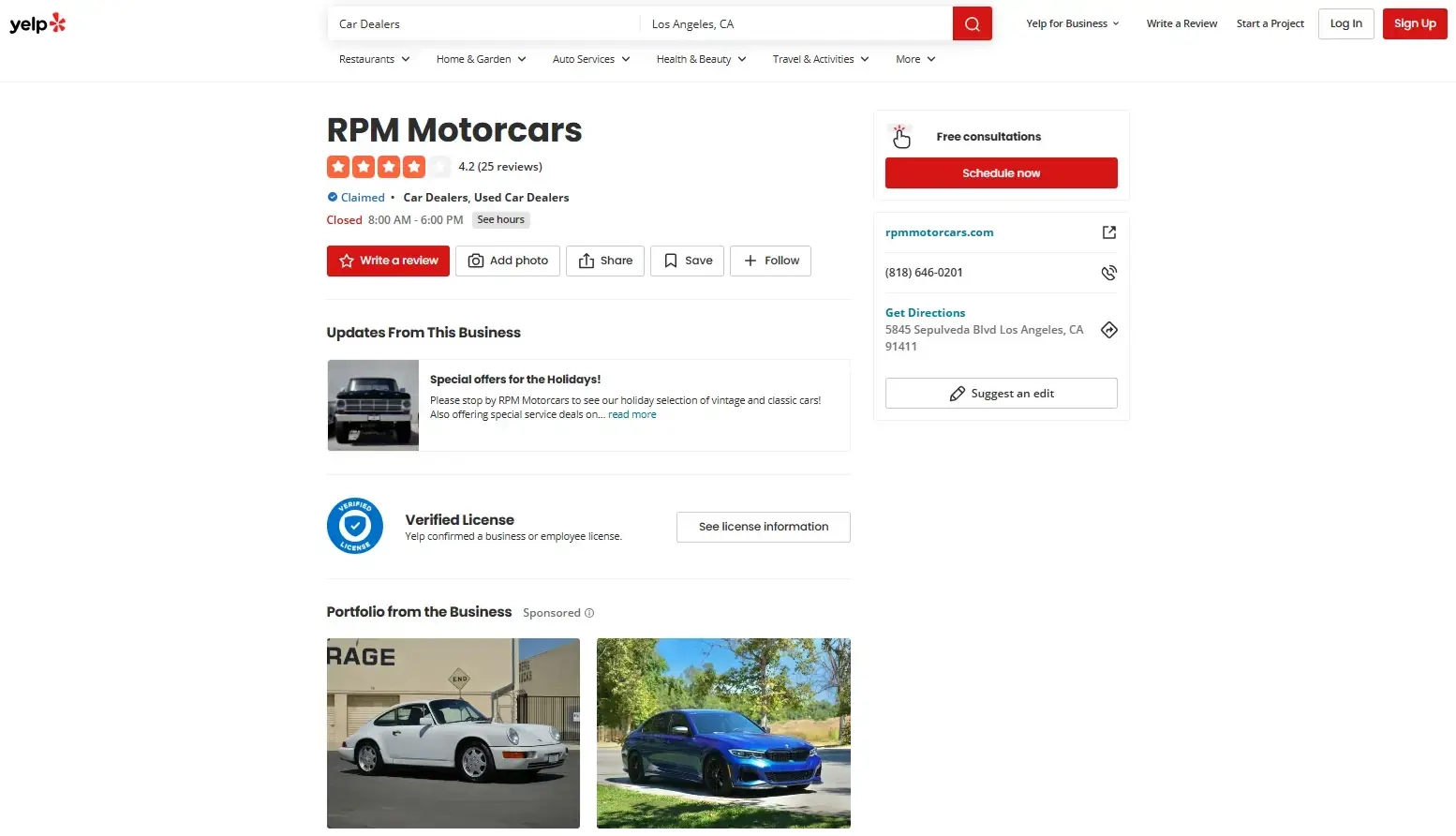Write a review for RPM Motorcars

[388, 261]
